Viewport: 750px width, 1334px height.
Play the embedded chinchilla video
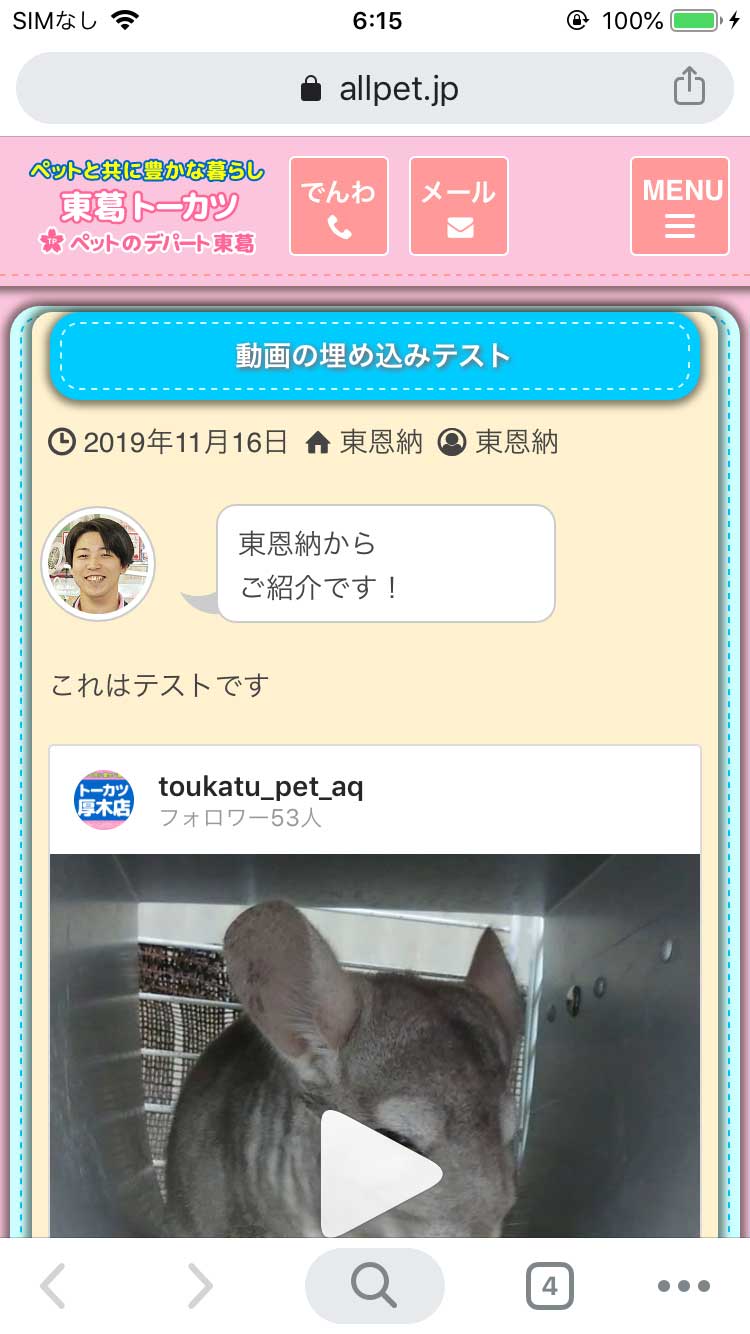(380, 1170)
